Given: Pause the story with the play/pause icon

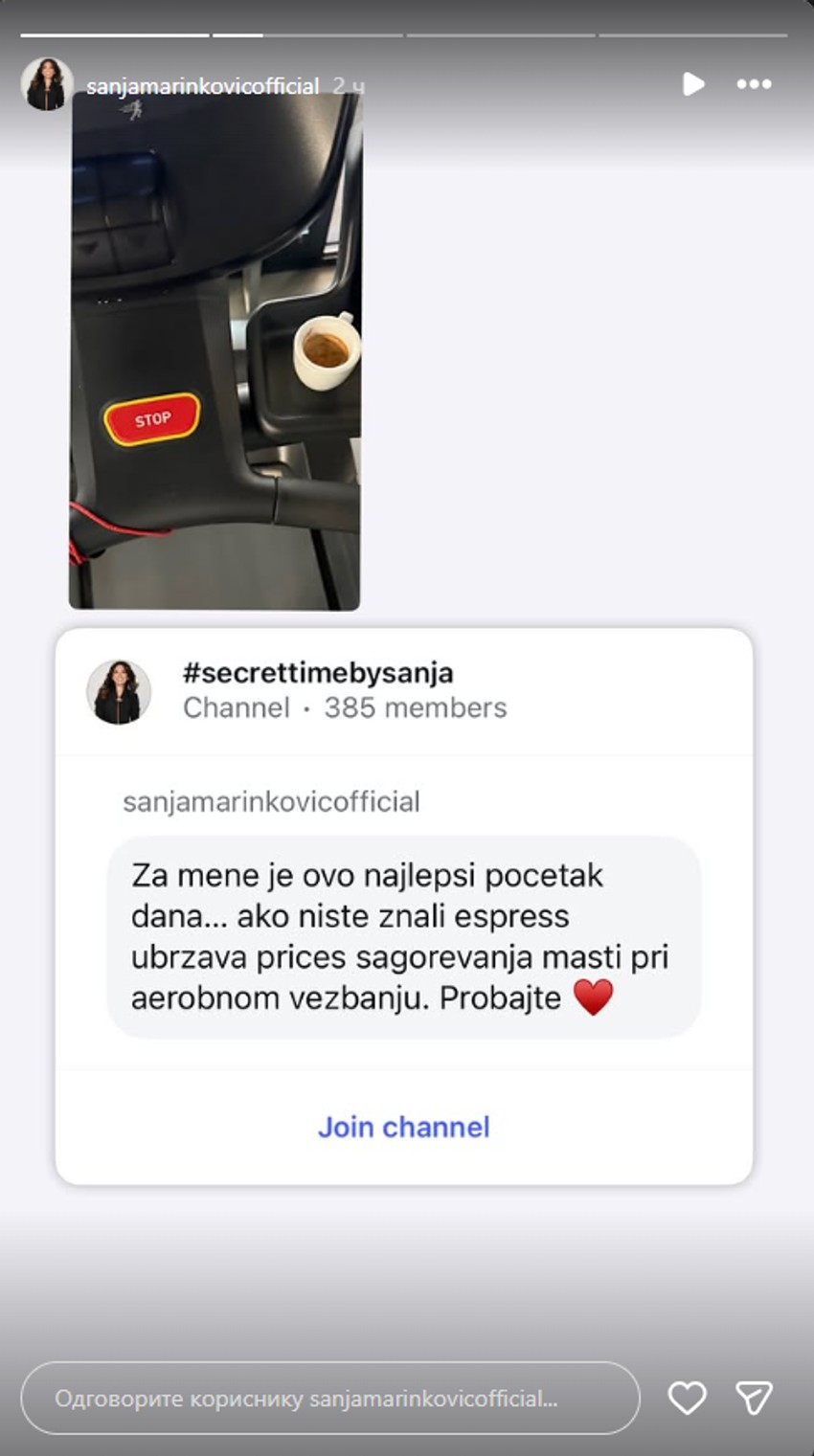Looking at the screenshot, I should tap(691, 84).
